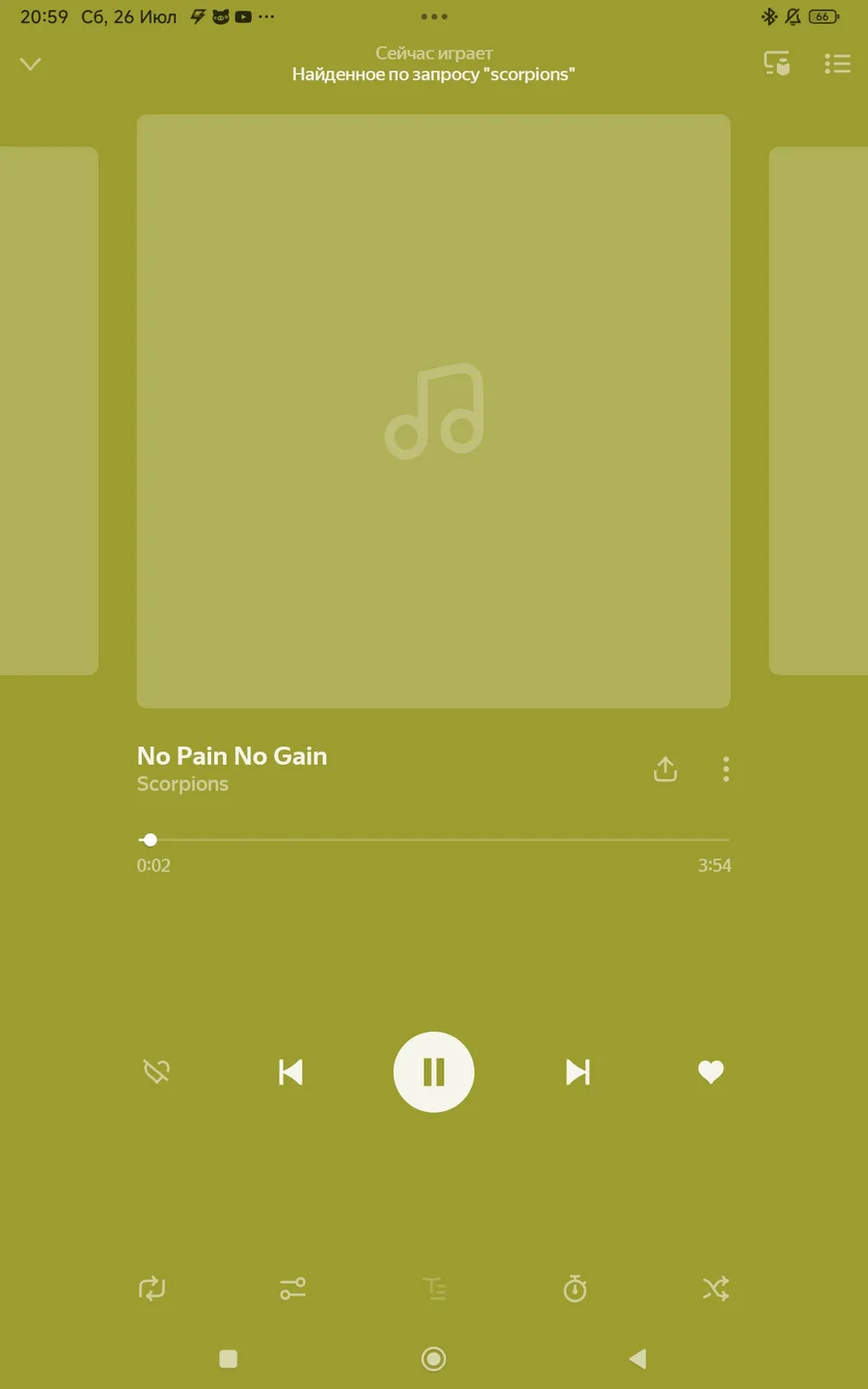
Task: Go back using the system back button
Action: tap(637, 1358)
